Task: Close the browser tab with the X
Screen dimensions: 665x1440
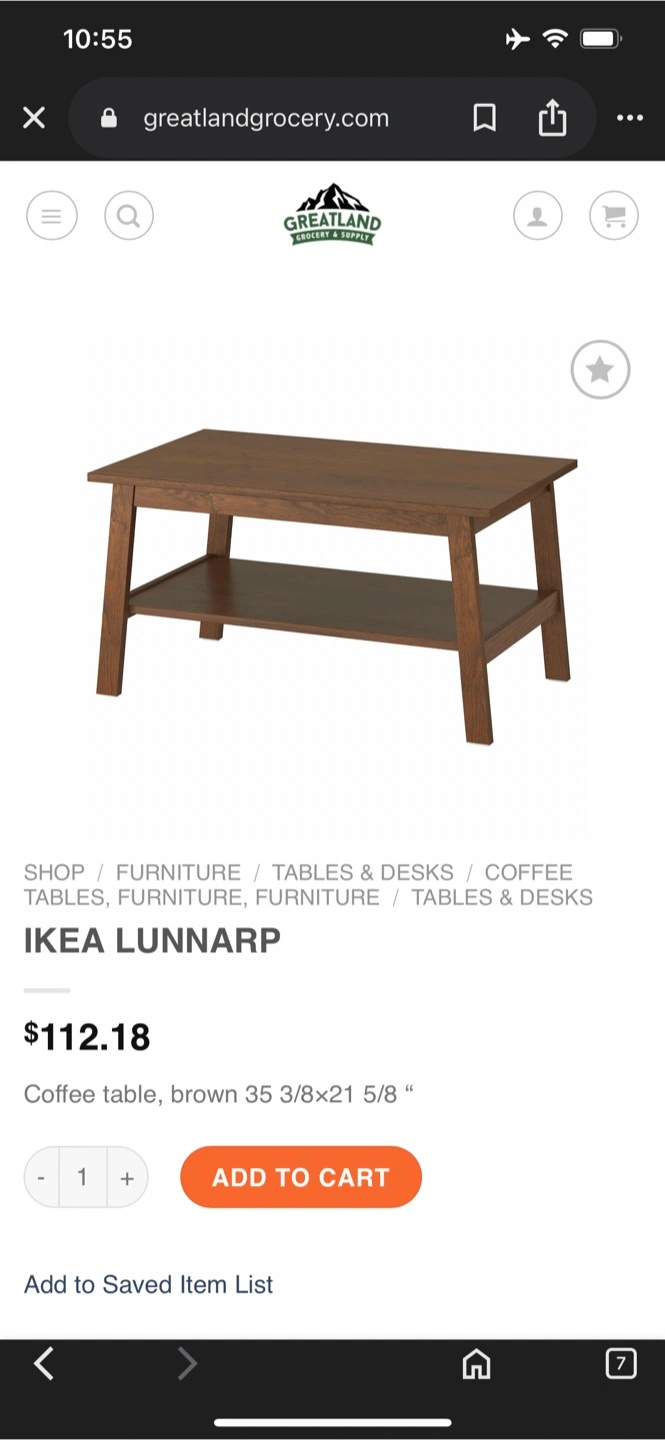Action: tap(34, 118)
